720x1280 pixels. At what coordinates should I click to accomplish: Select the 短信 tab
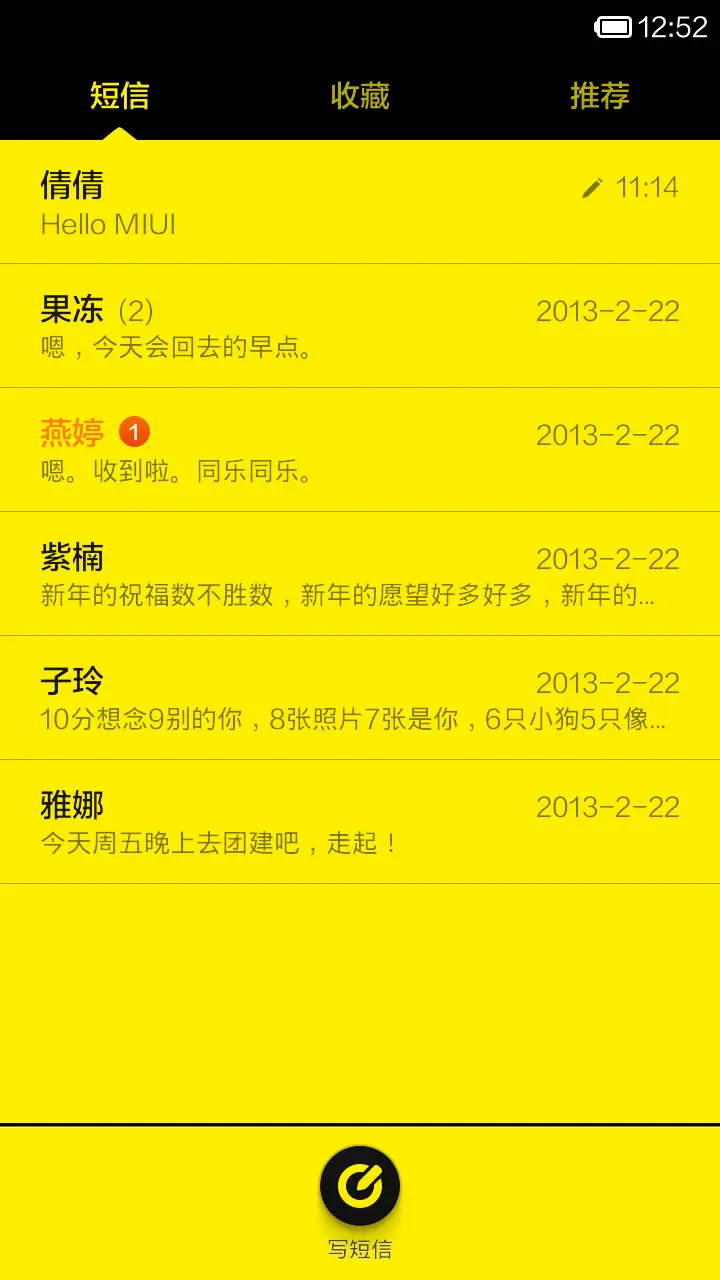(x=120, y=97)
